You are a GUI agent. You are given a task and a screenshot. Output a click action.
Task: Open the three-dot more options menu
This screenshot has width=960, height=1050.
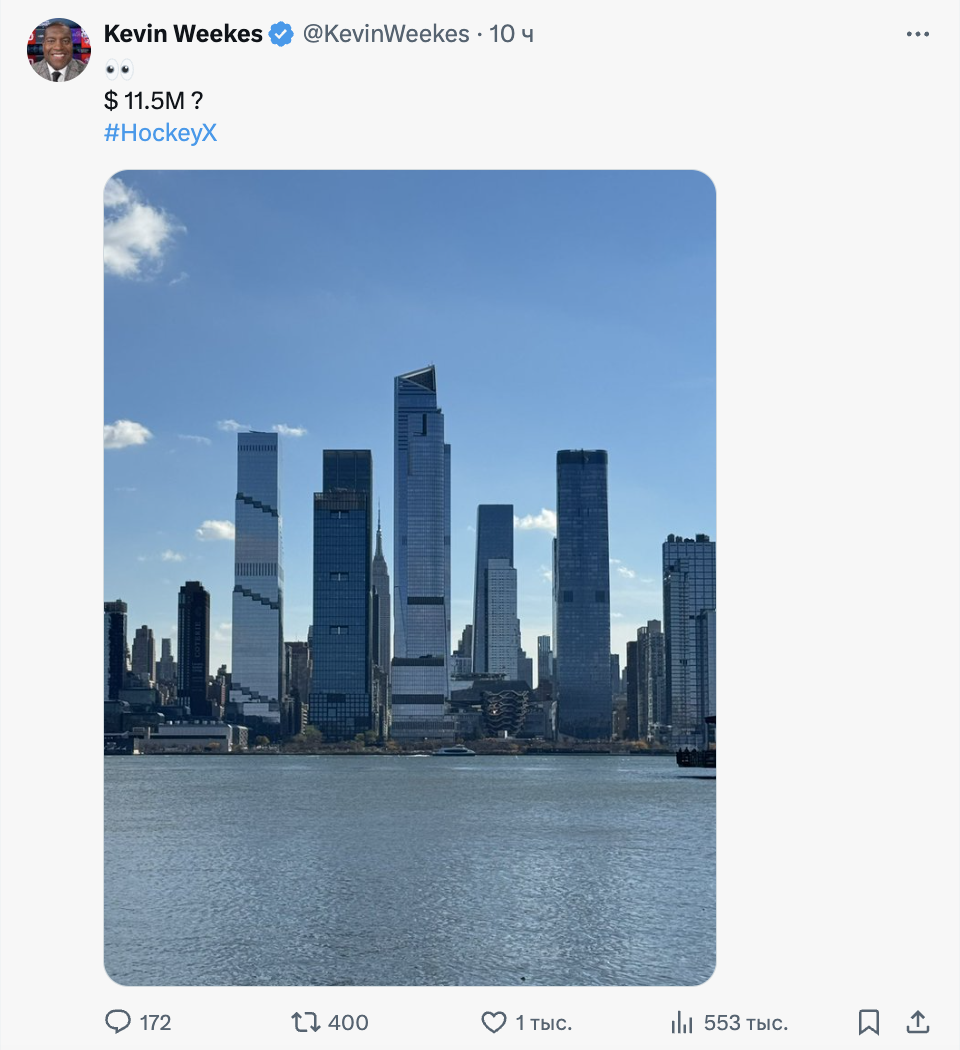(917, 33)
